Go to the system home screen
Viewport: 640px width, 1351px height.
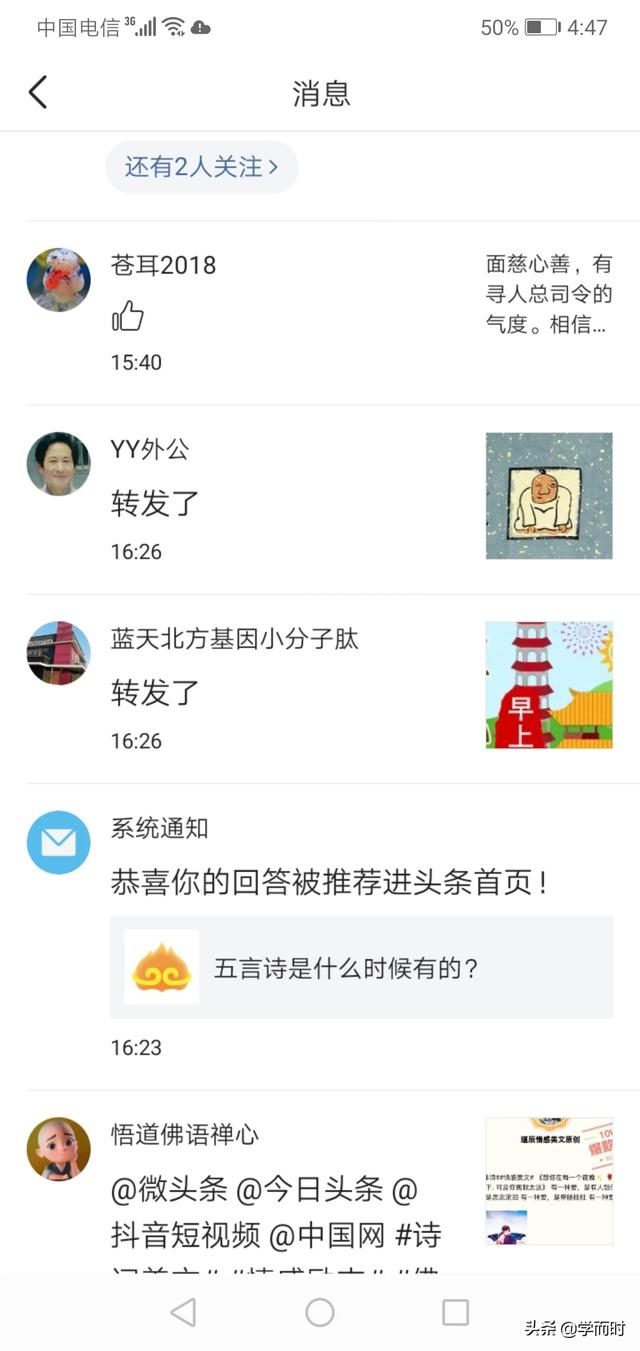point(320,1312)
